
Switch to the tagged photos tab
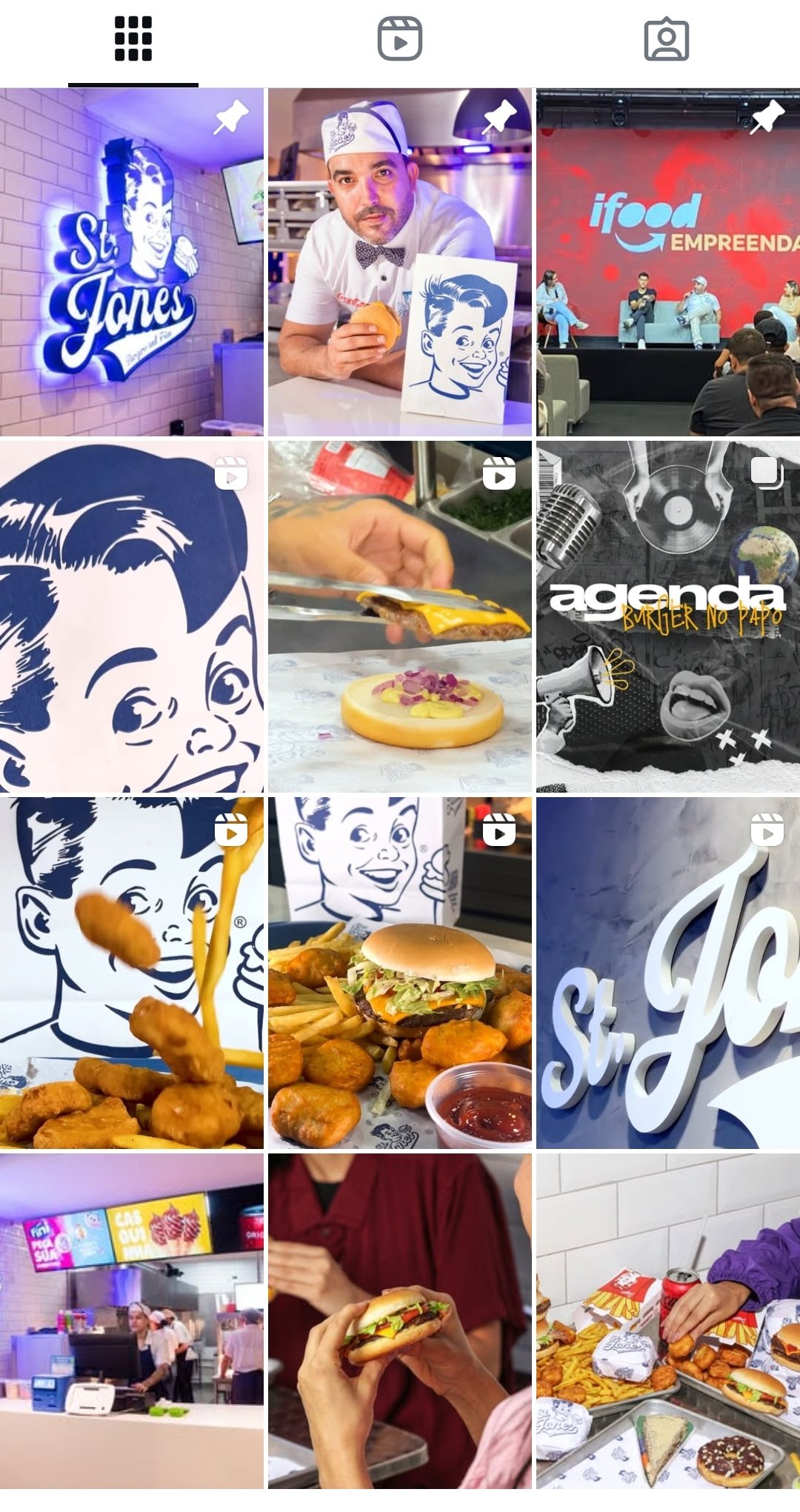667,39
